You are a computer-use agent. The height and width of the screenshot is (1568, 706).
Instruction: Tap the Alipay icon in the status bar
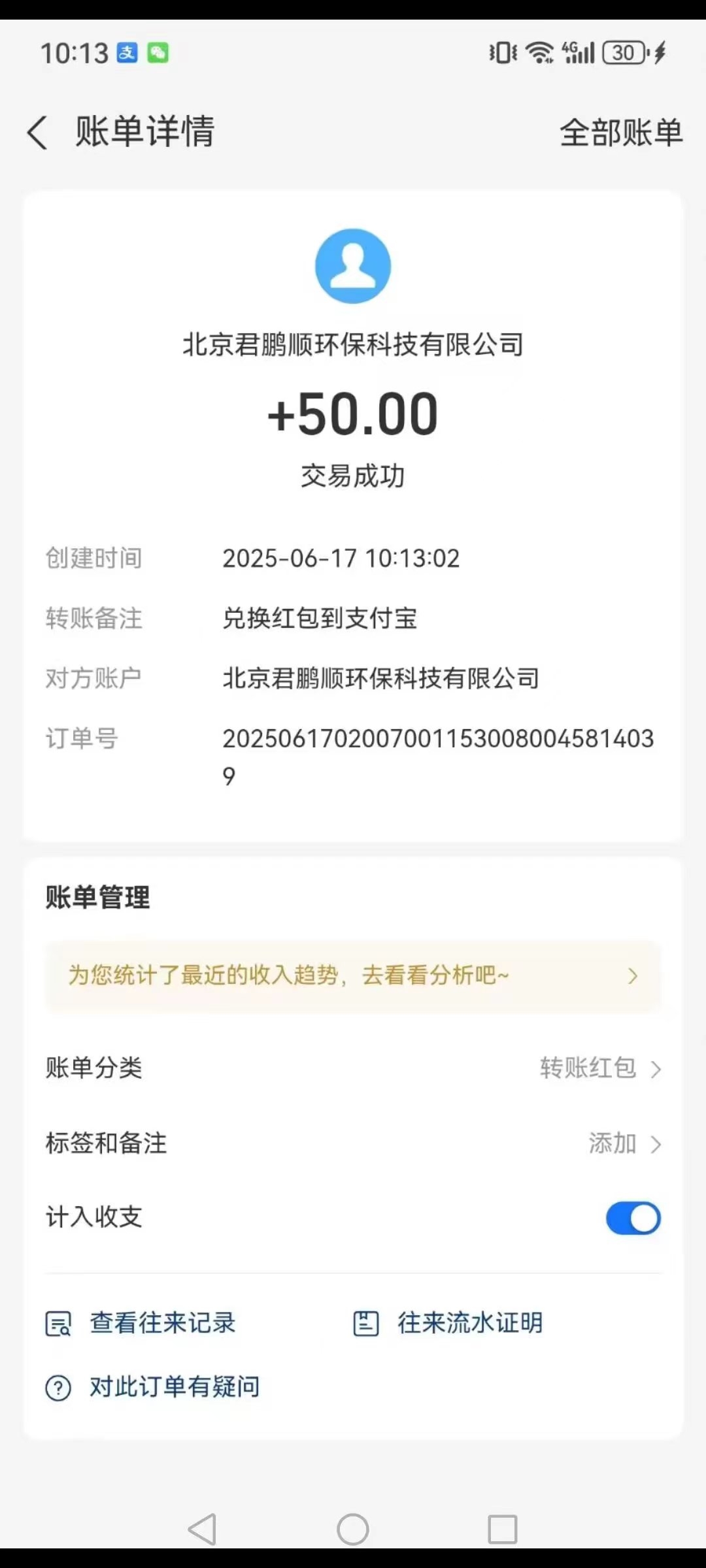coord(128,52)
